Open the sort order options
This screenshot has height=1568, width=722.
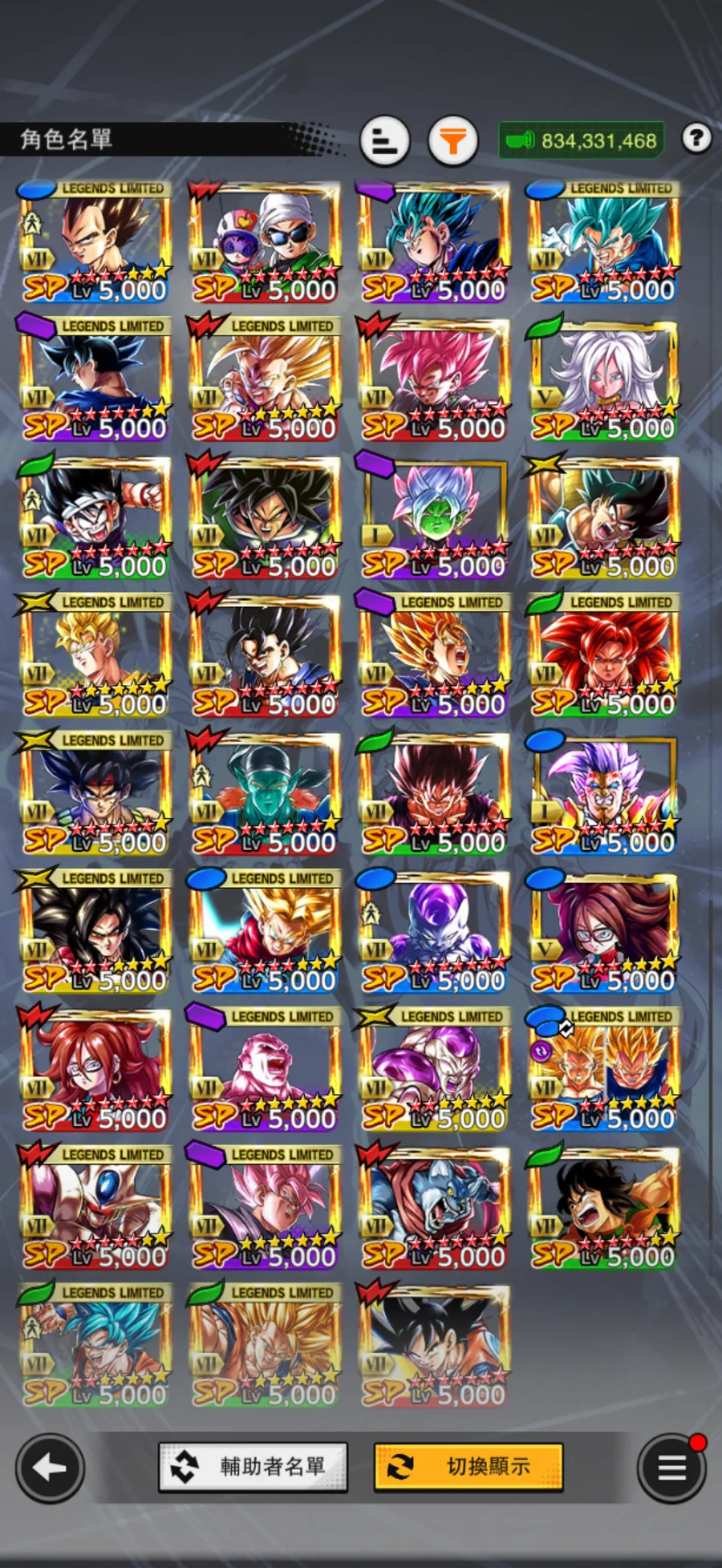click(x=385, y=141)
